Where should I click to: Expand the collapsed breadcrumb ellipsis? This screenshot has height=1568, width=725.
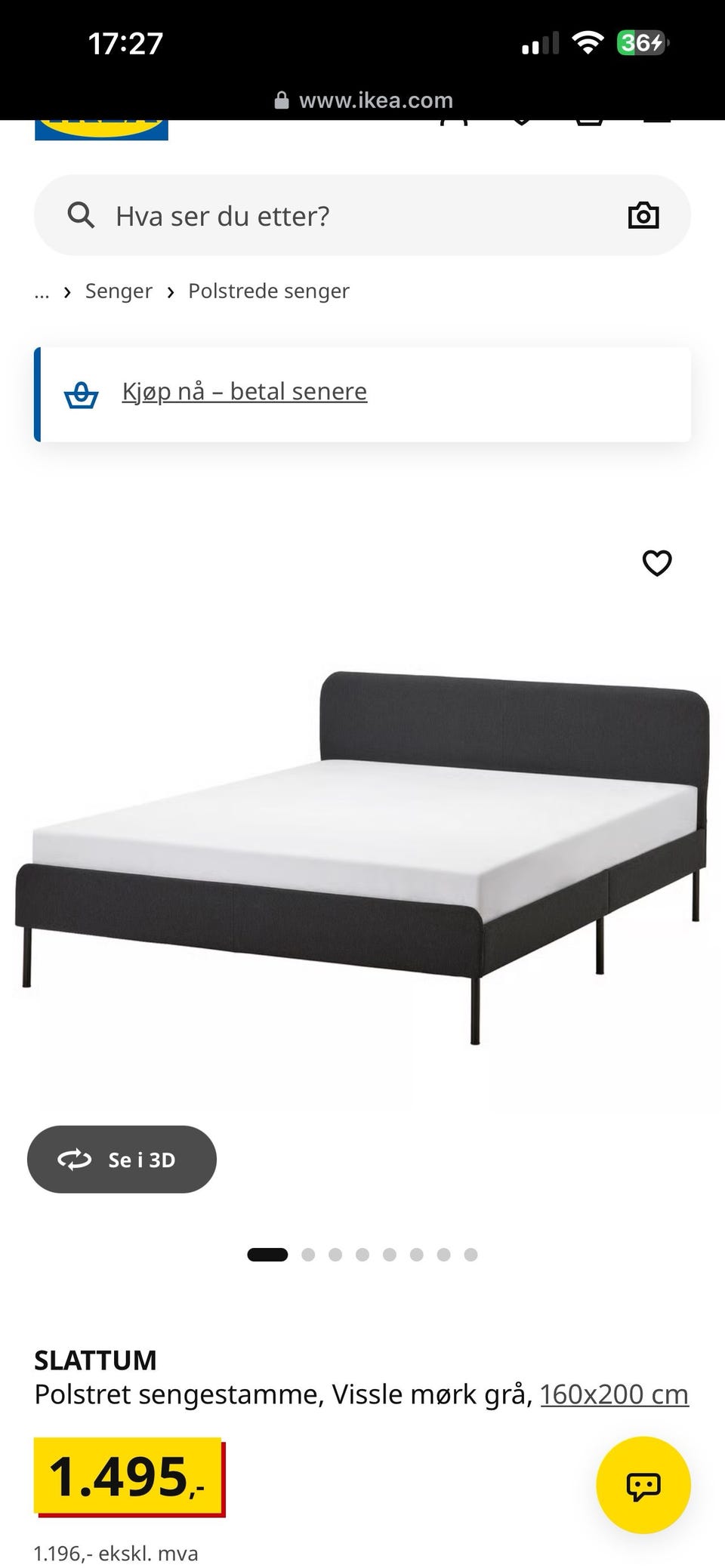42,292
